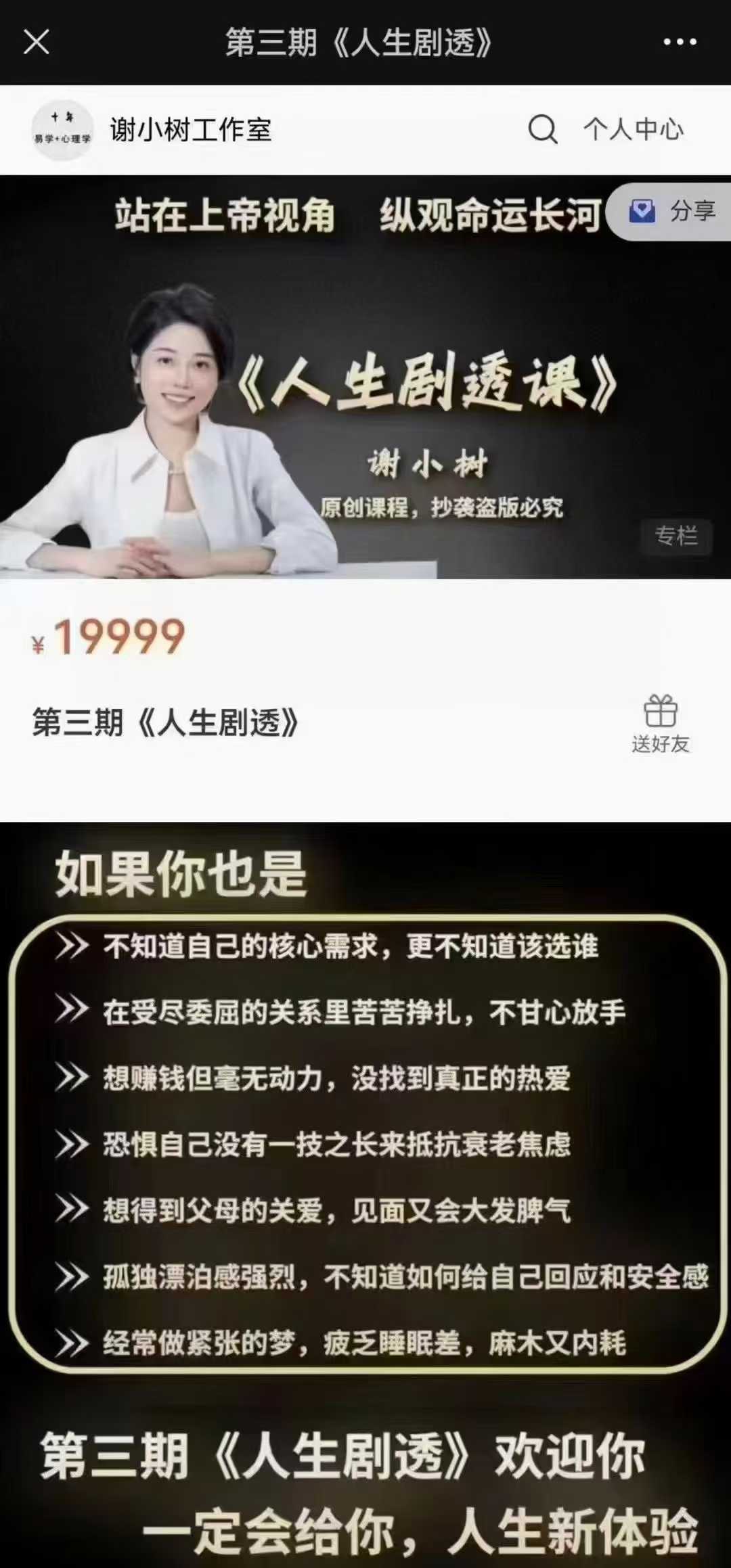Open 个人中心 personal center
Screen dimensions: 731x1568
pyautogui.click(x=634, y=129)
